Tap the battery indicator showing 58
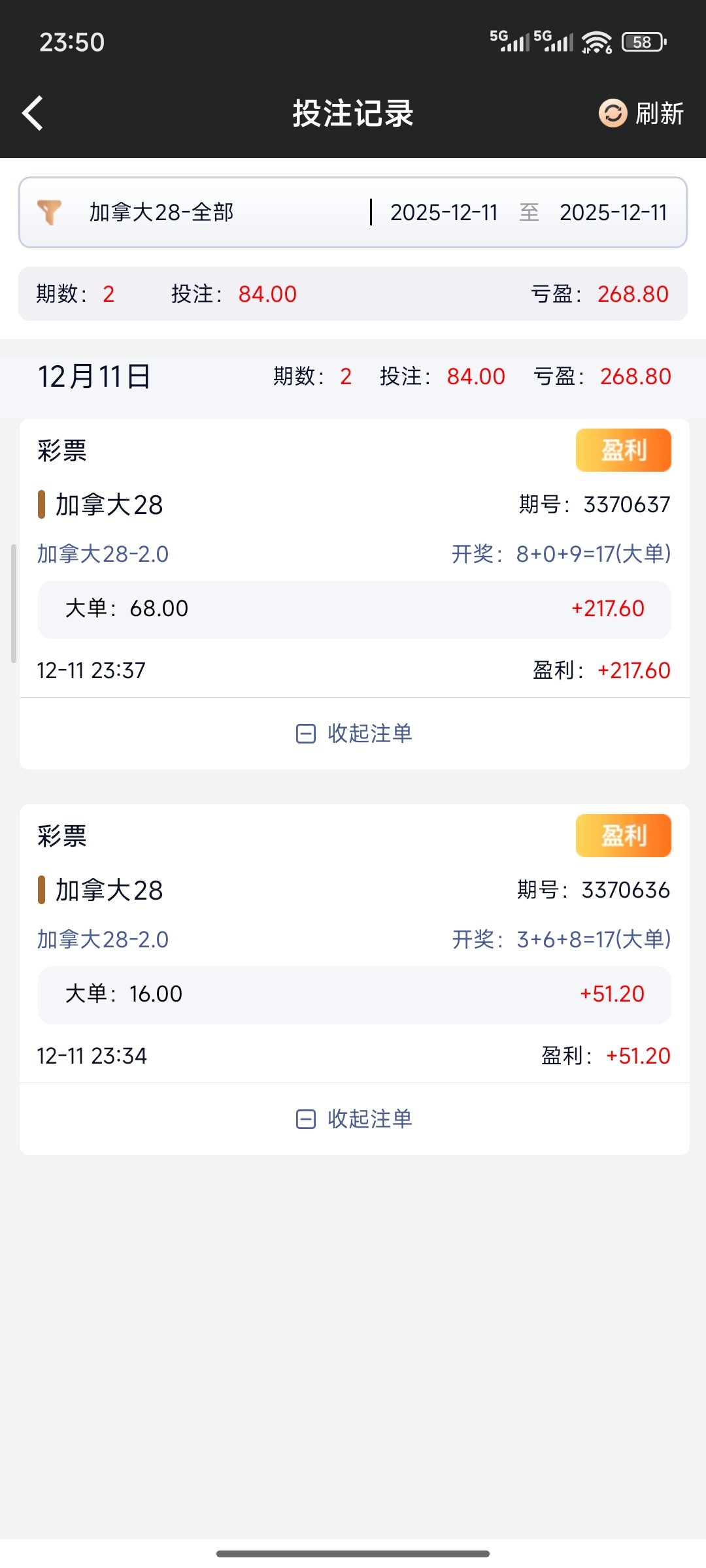 tap(643, 42)
